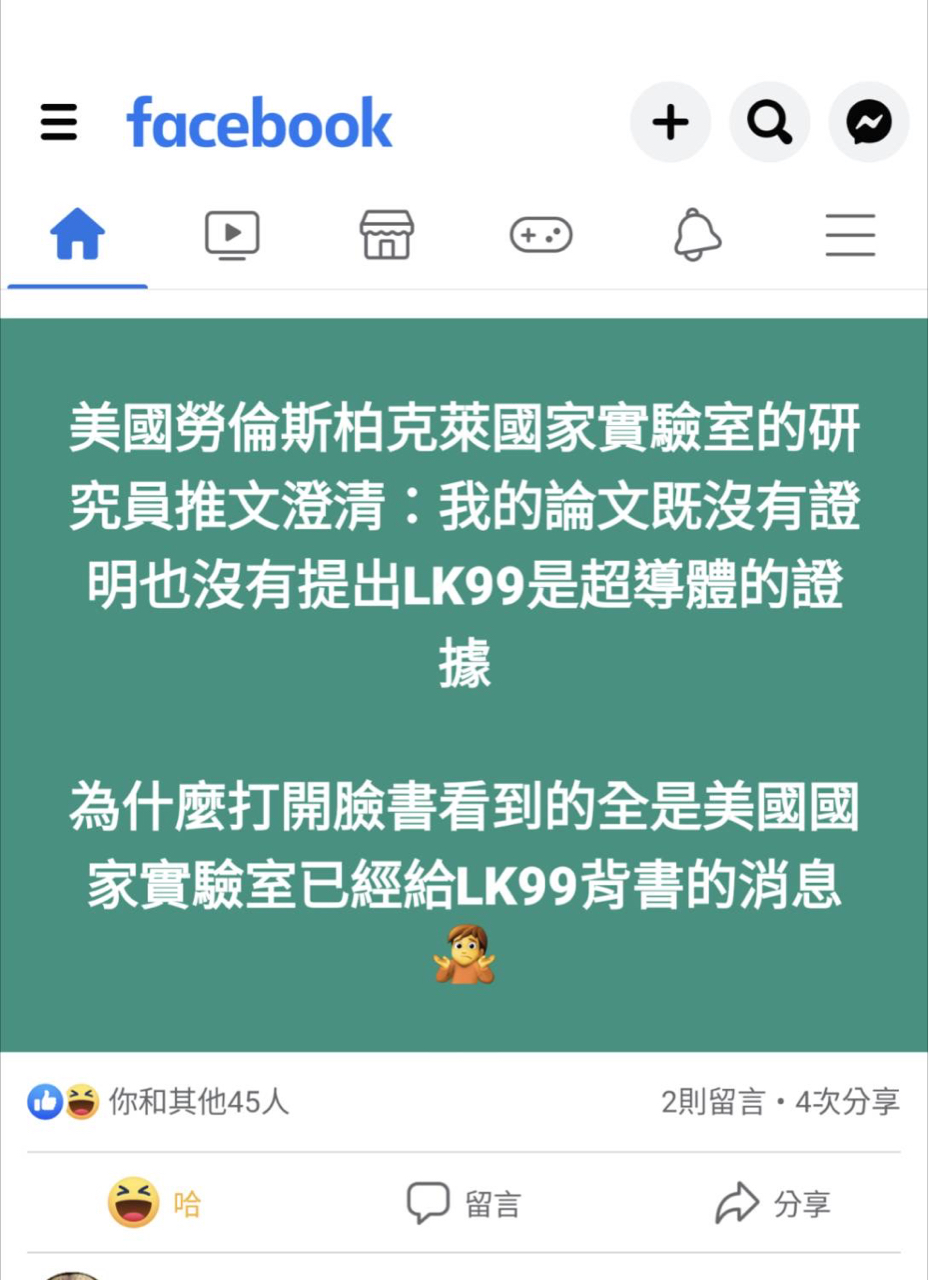Open the 2則留言 comments list

[x=712, y=1102]
